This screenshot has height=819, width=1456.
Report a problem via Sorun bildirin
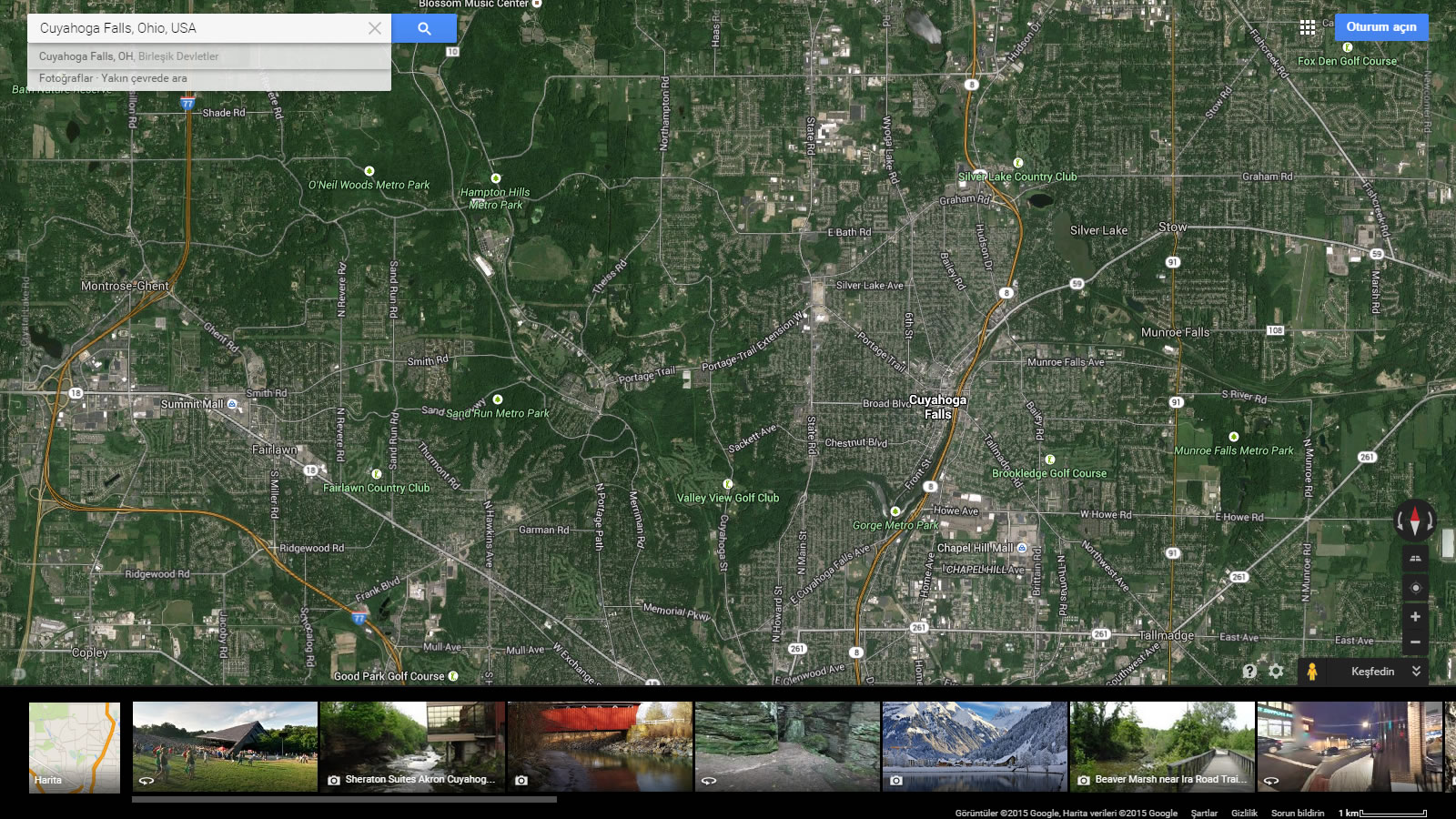pos(1297,813)
